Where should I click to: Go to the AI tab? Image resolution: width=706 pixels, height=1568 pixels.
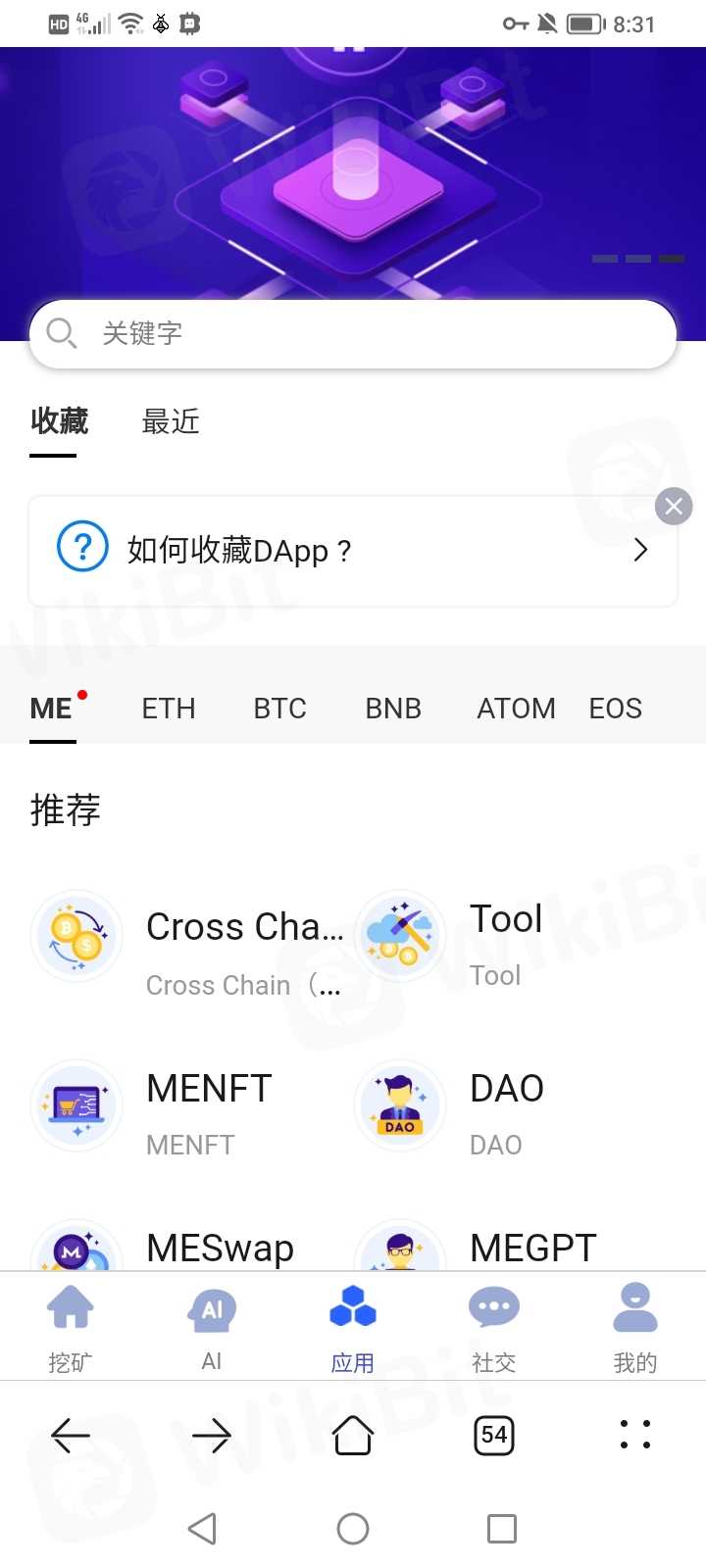point(212,1328)
